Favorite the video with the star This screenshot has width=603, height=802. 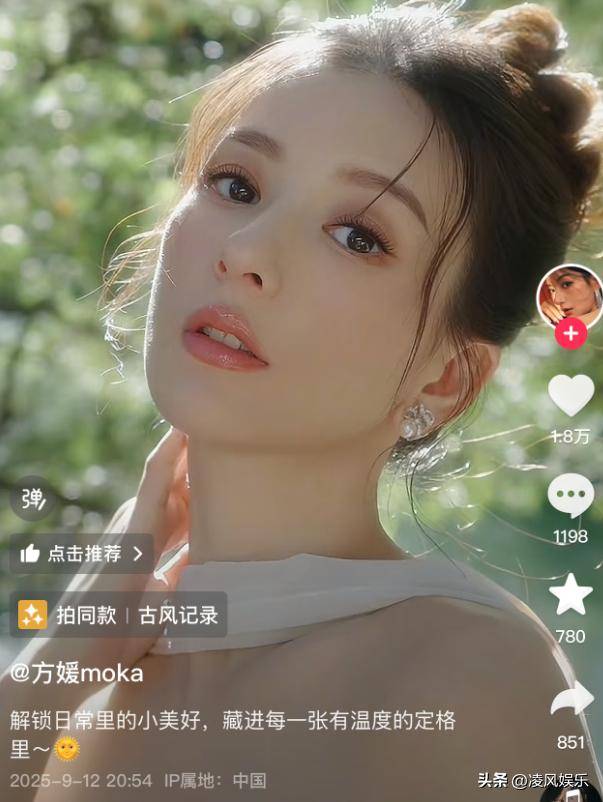(x=571, y=595)
